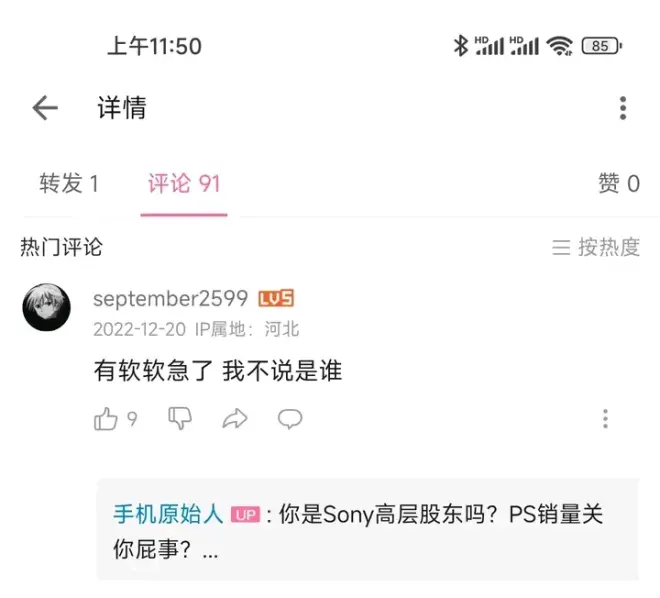Change comment sorting via 按热度

[596, 247]
